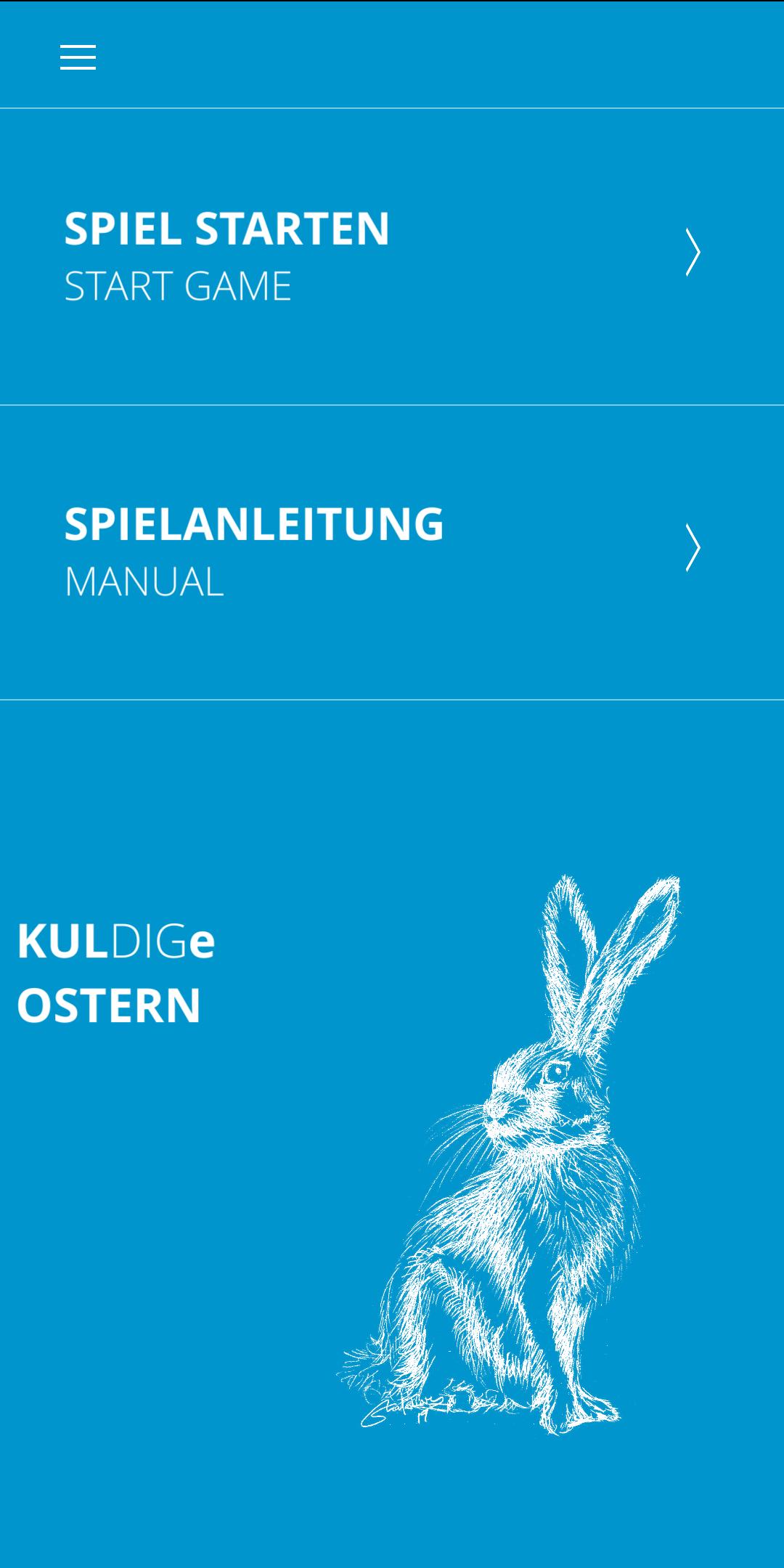Open Spiel Starten to start the game
The width and height of the screenshot is (784, 1568).
[x=392, y=256]
